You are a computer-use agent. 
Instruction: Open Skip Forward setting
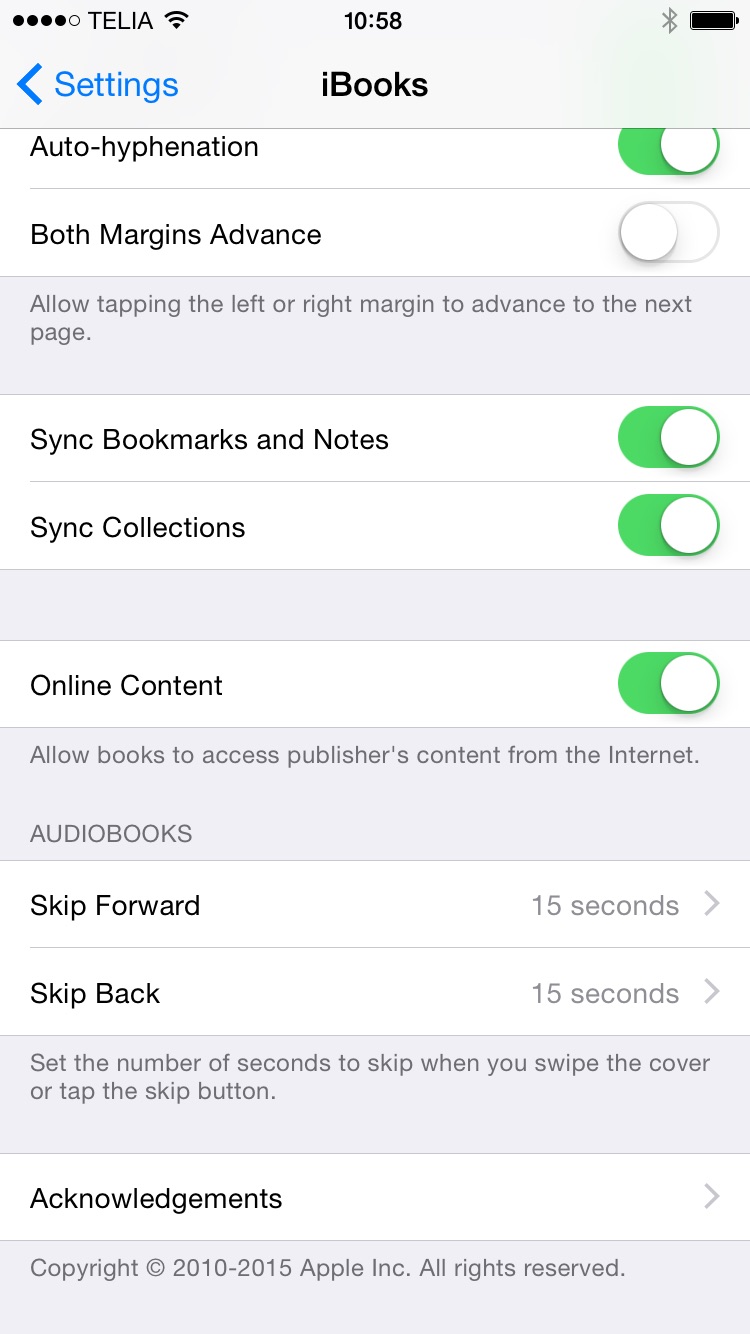(x=375, y=905)
